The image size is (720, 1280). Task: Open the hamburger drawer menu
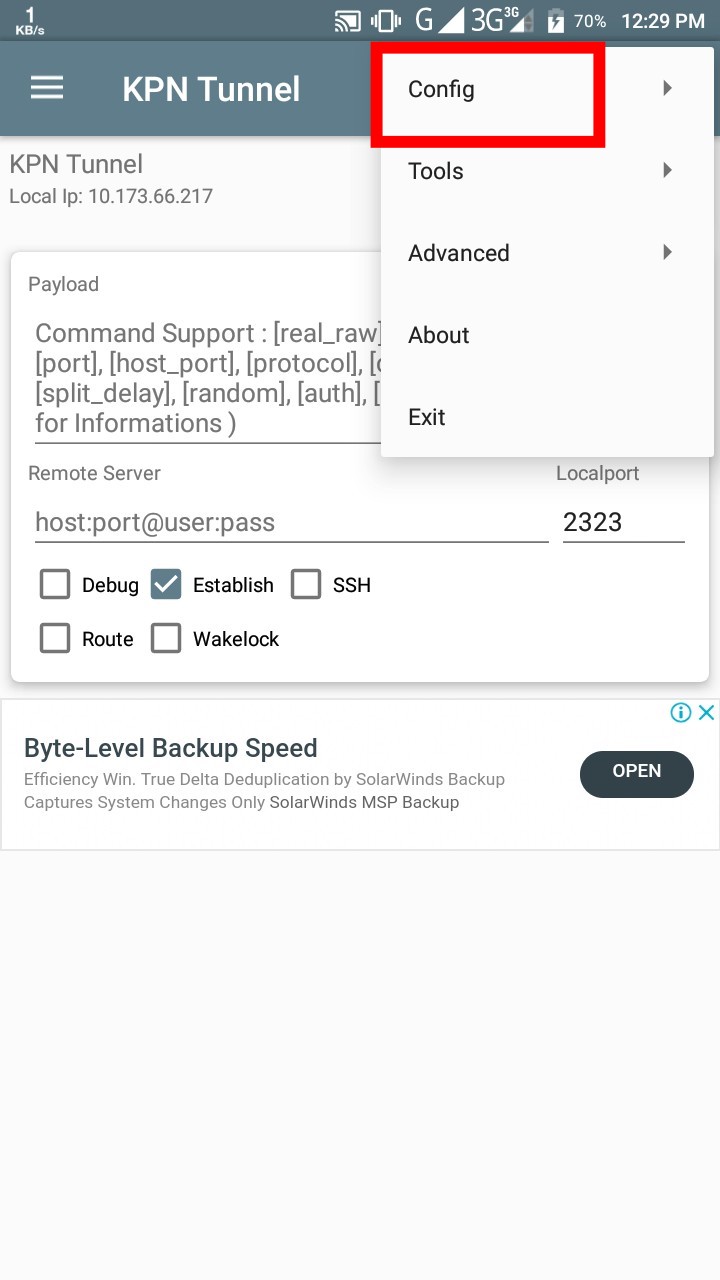click(x=47, y=88)
